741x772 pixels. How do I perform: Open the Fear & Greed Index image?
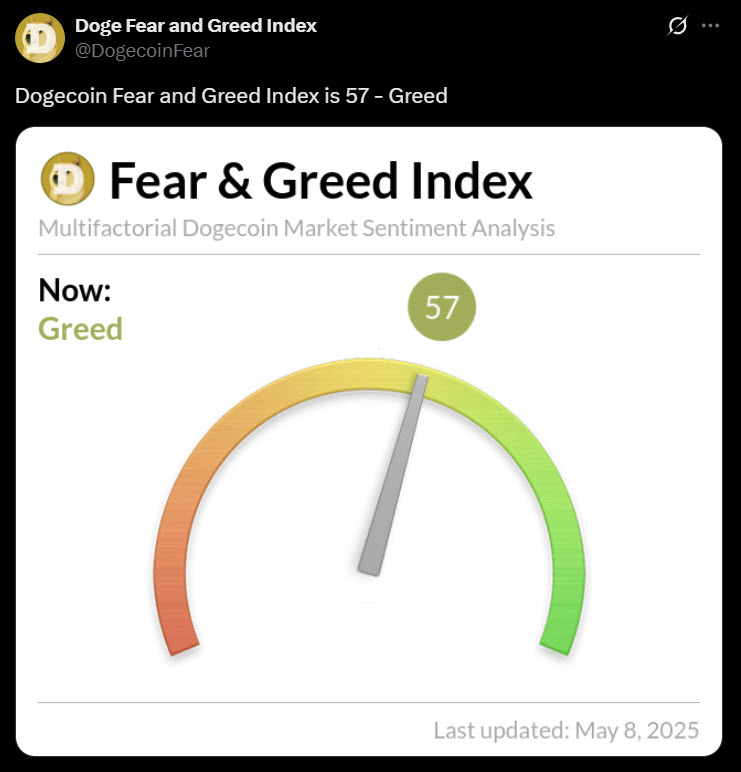coord(369,440)
